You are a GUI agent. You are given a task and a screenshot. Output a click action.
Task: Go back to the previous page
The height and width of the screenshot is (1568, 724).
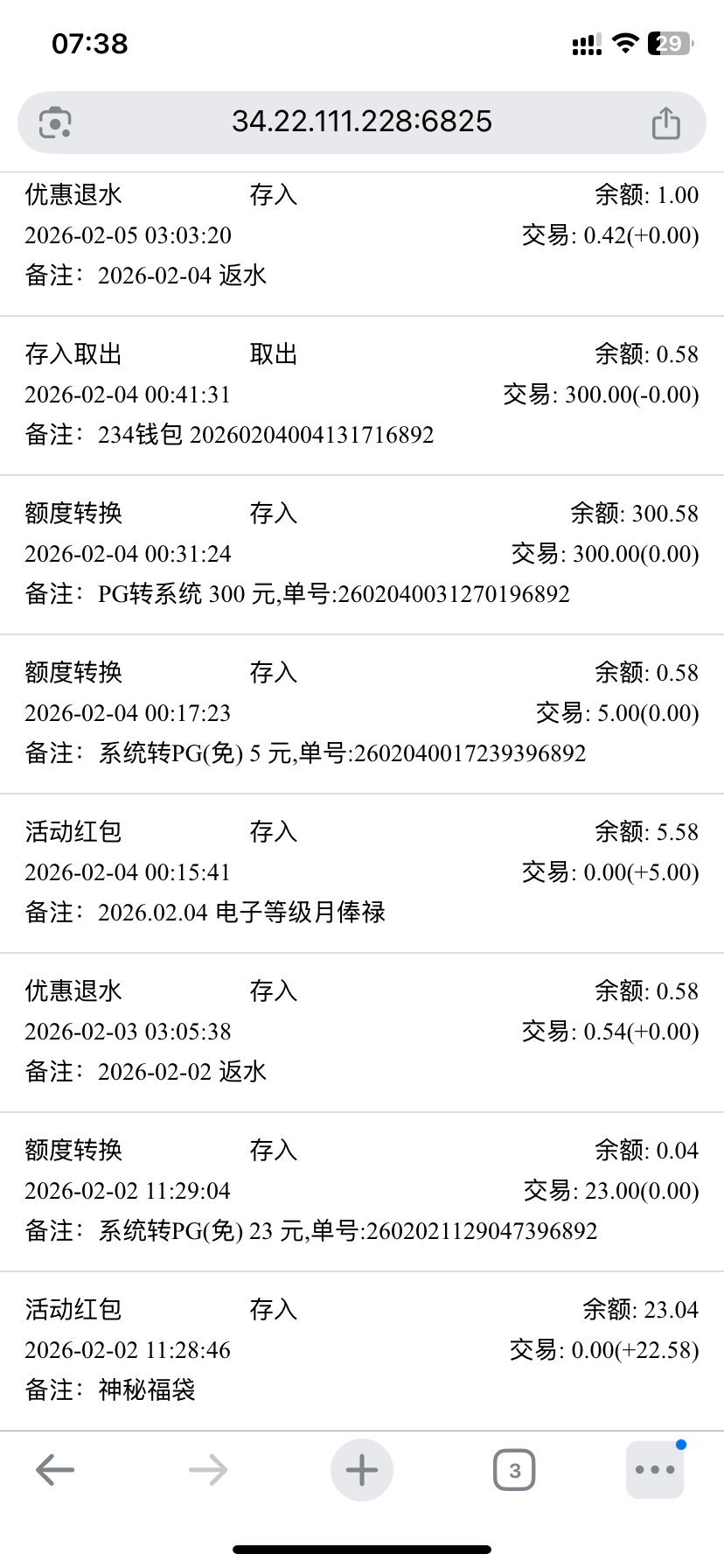tap(55, 1470)
